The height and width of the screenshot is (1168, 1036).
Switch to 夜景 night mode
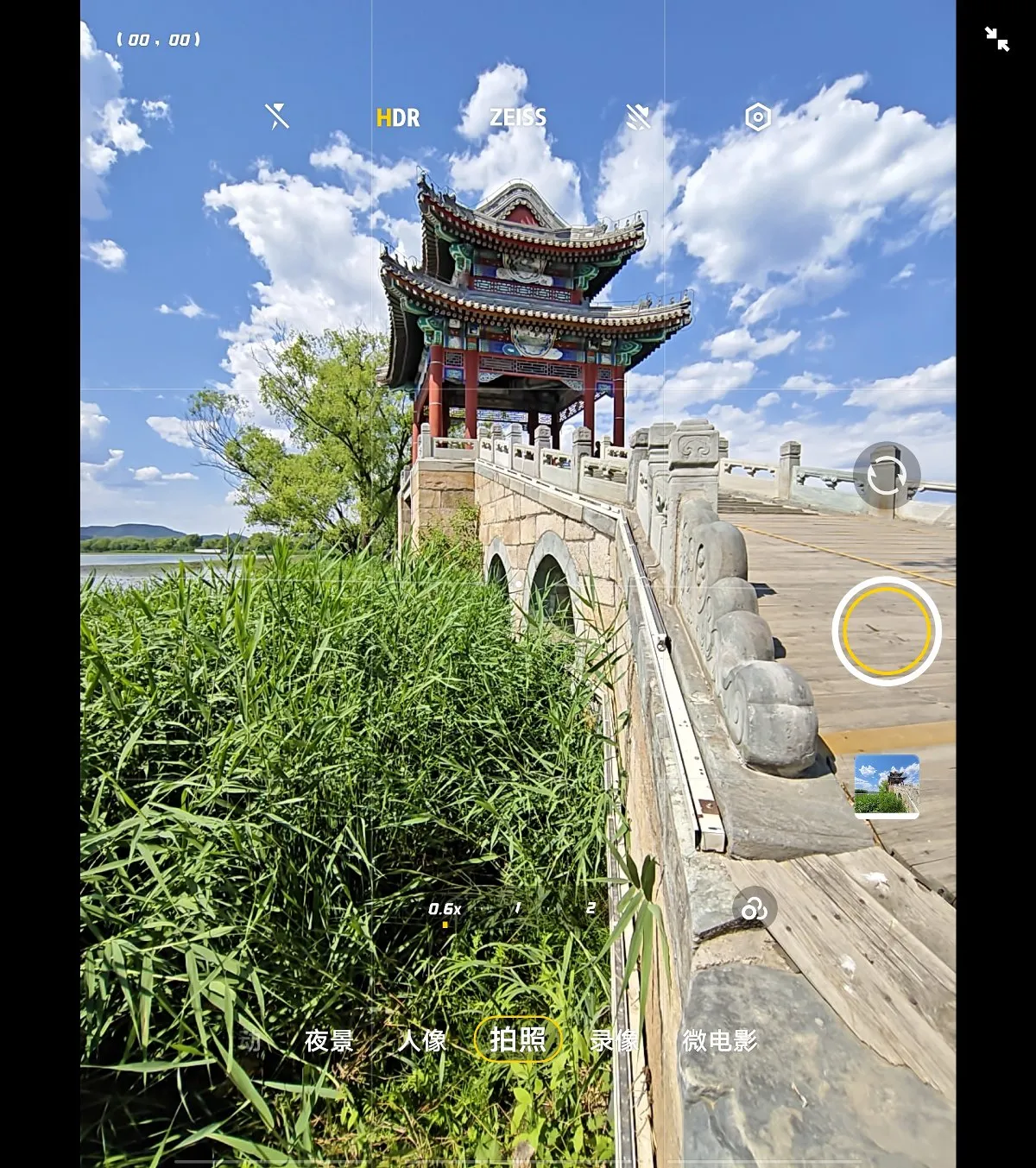click(329, 1040)
